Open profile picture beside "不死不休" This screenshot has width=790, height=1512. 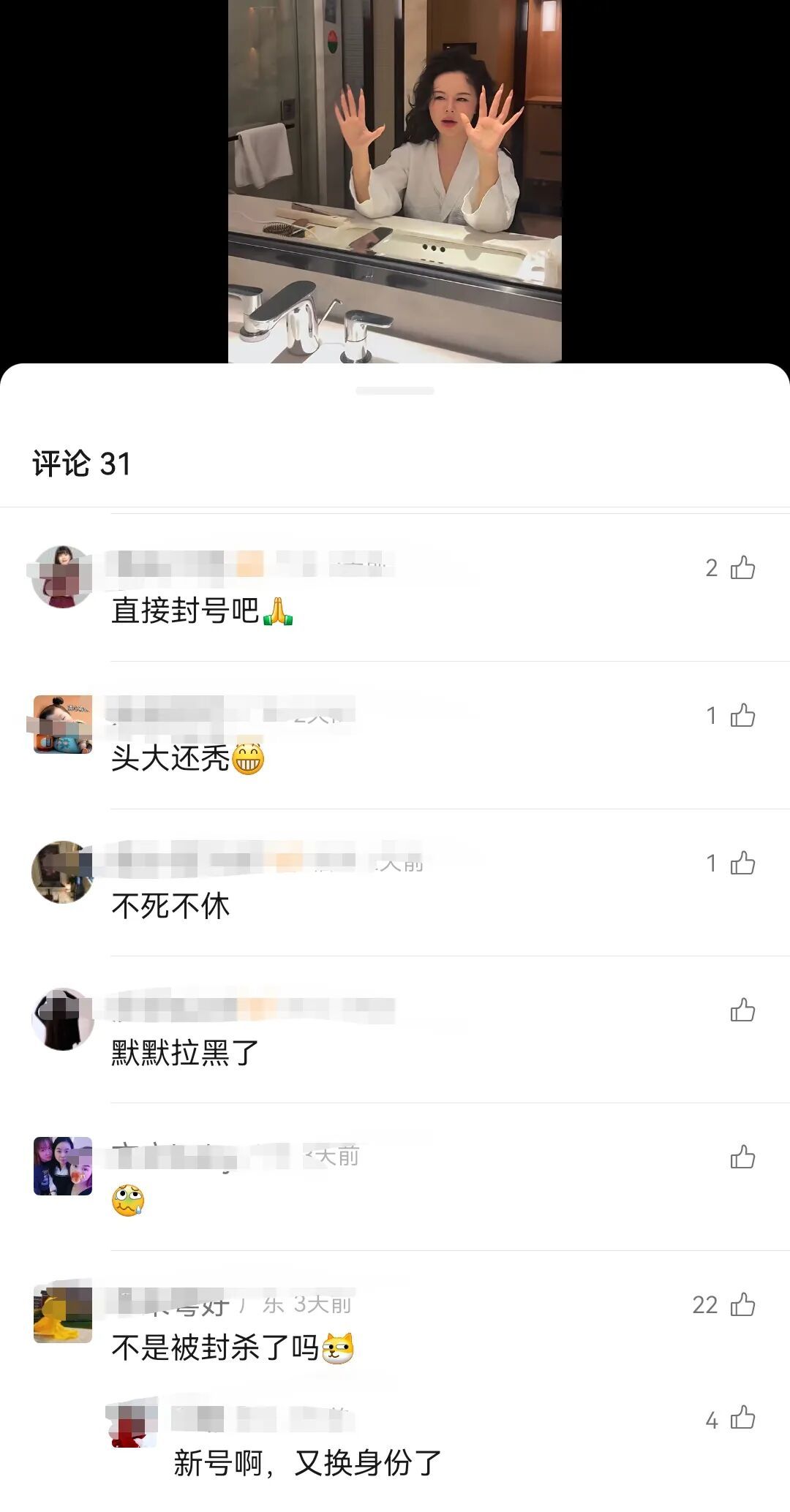63,872
